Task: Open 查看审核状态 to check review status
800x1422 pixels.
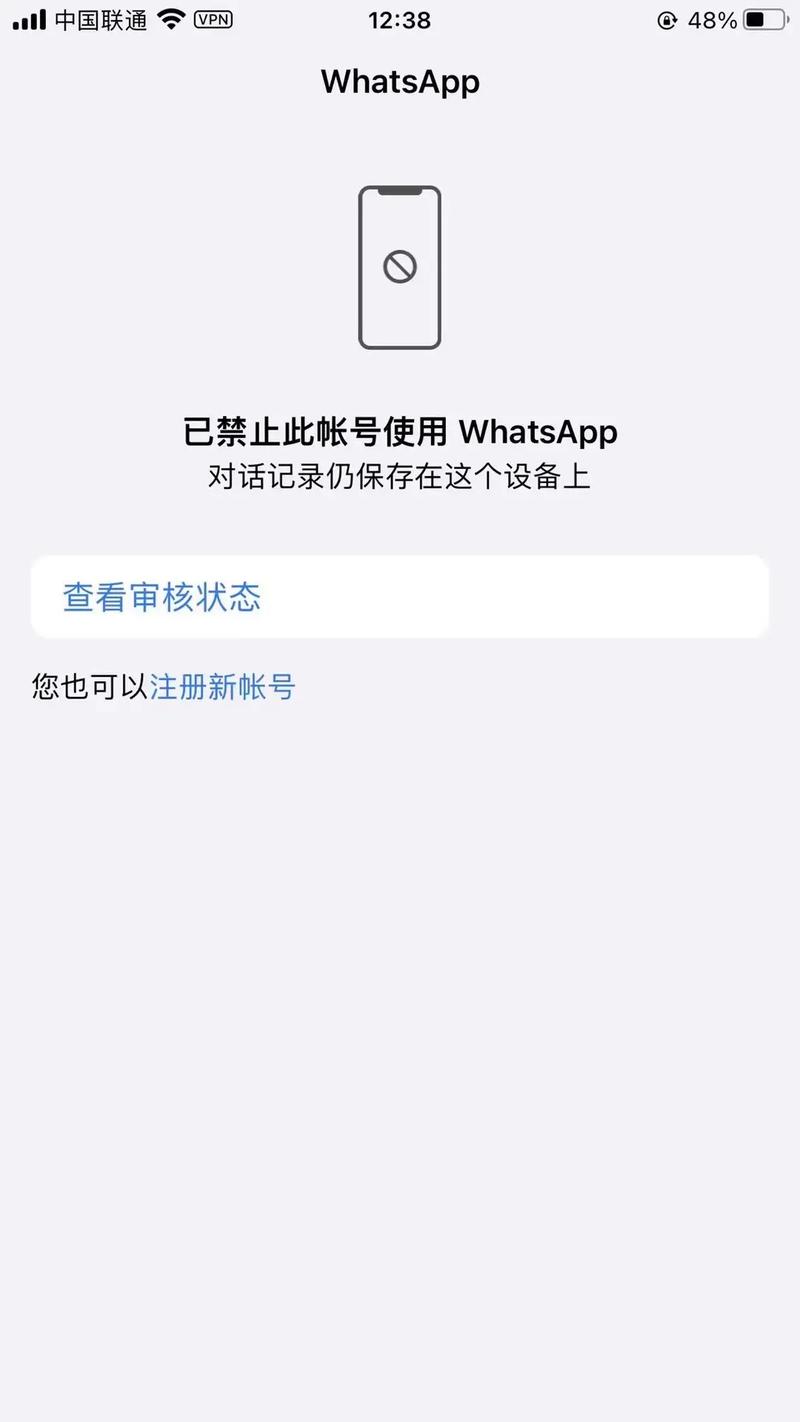Action: [161, 596]
